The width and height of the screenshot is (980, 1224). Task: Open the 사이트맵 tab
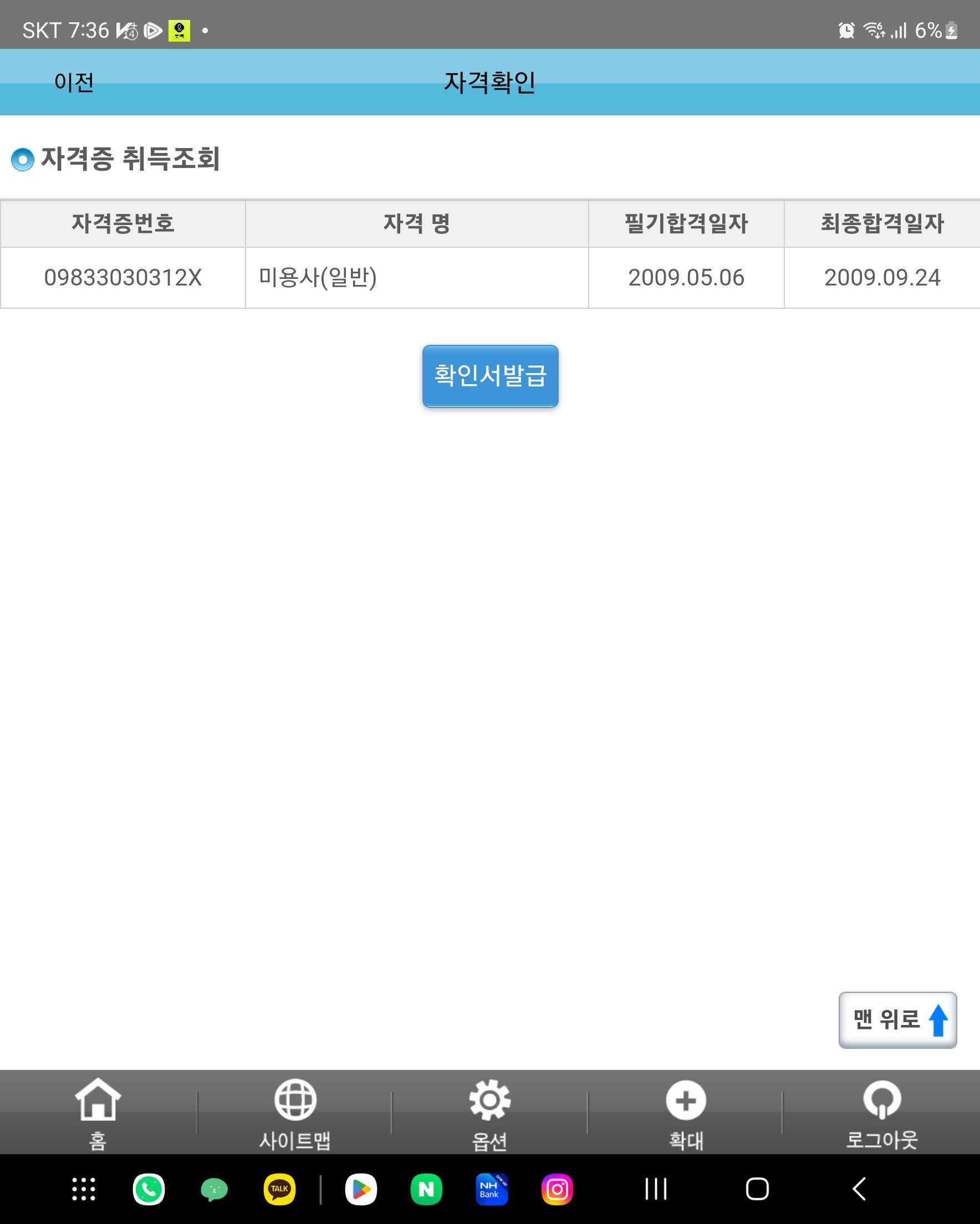[x=295, y=1114]
